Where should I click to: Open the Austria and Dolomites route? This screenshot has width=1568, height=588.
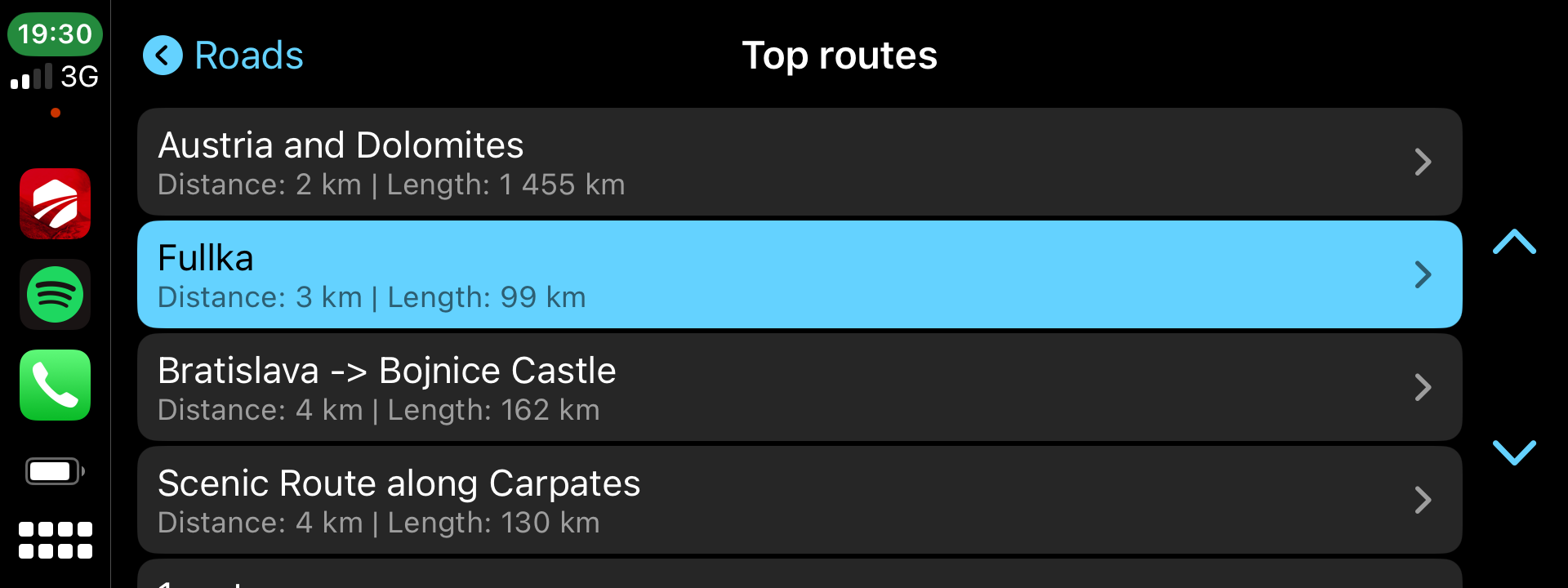pyautogui.click(x=799, y=163)
